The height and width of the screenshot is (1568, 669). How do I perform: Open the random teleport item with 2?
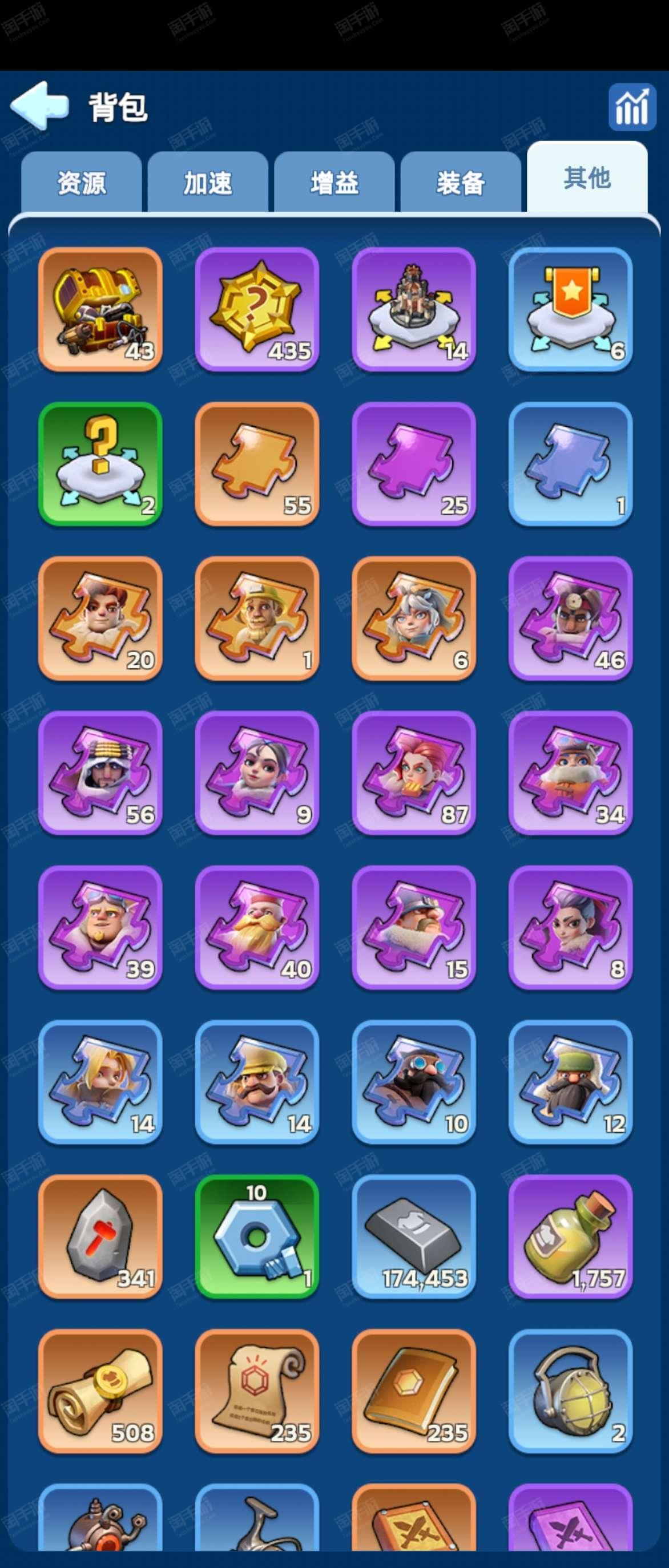pyautogui.click(x=100, y=464)
